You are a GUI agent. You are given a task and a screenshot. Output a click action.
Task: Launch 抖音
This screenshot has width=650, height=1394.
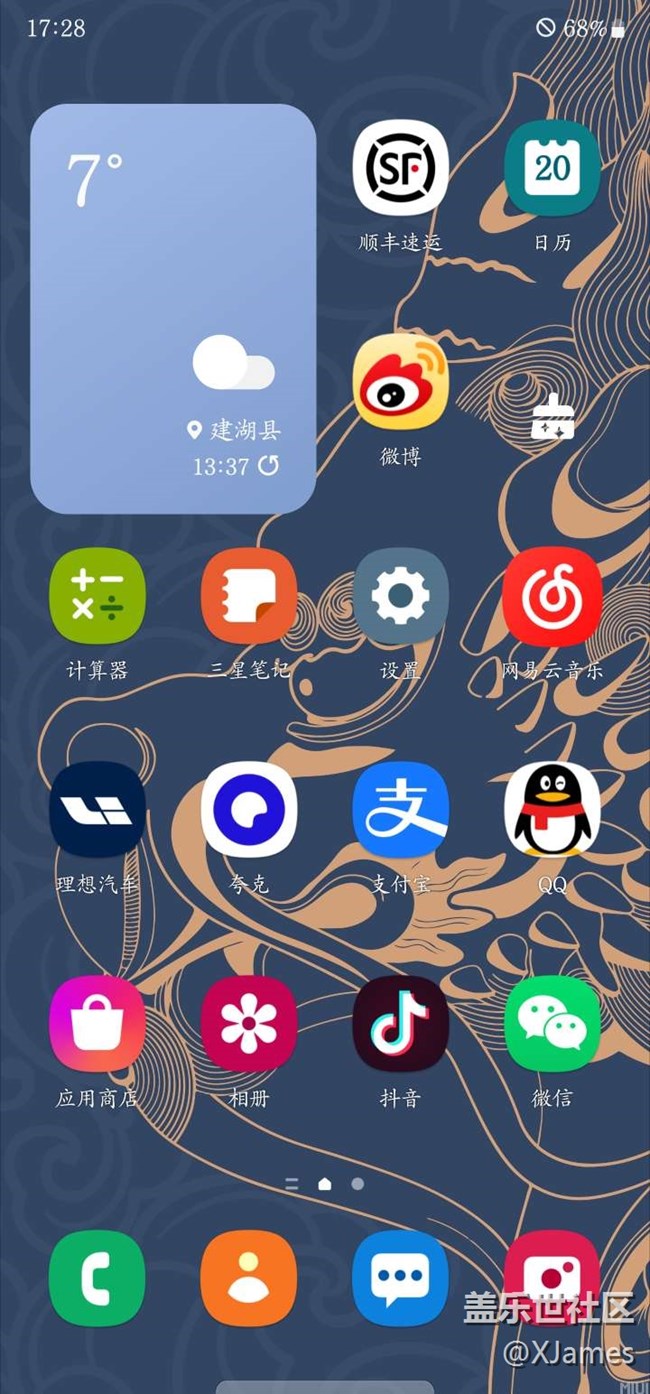(x=400, y=1024)
